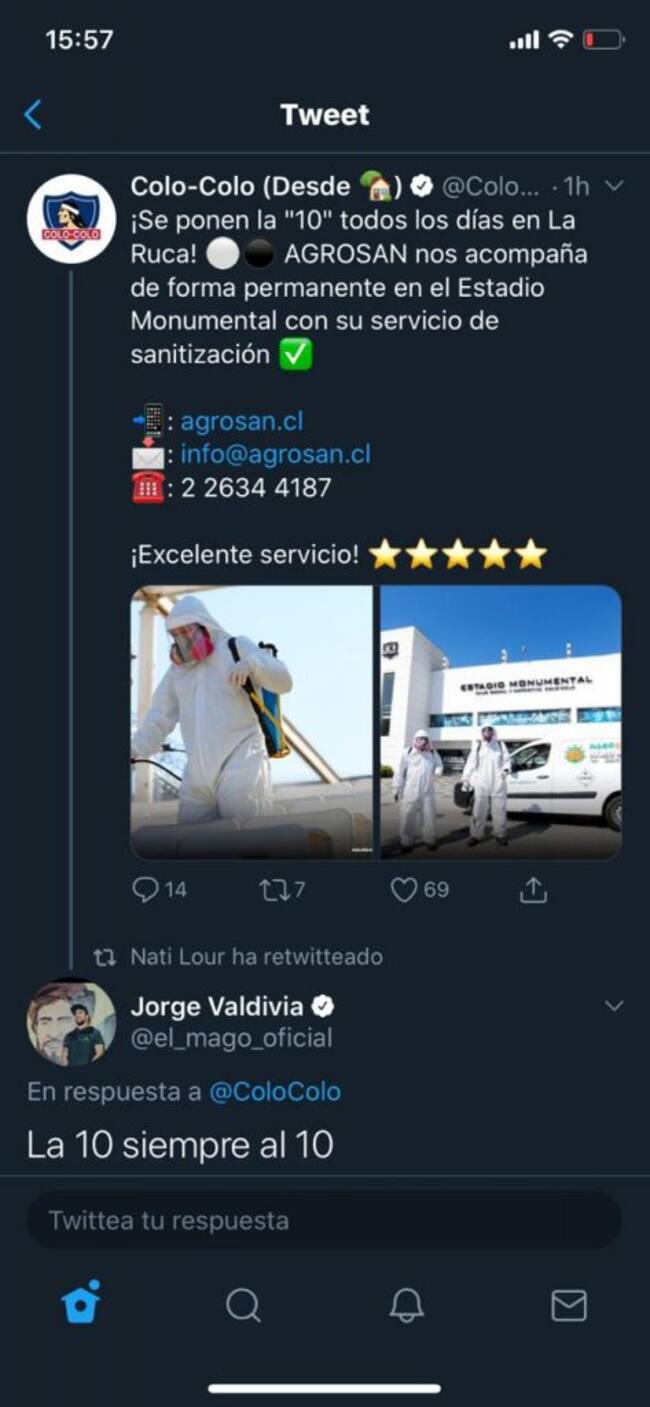
Task: Open the Notifications tab
Action: coord(406,1305)
